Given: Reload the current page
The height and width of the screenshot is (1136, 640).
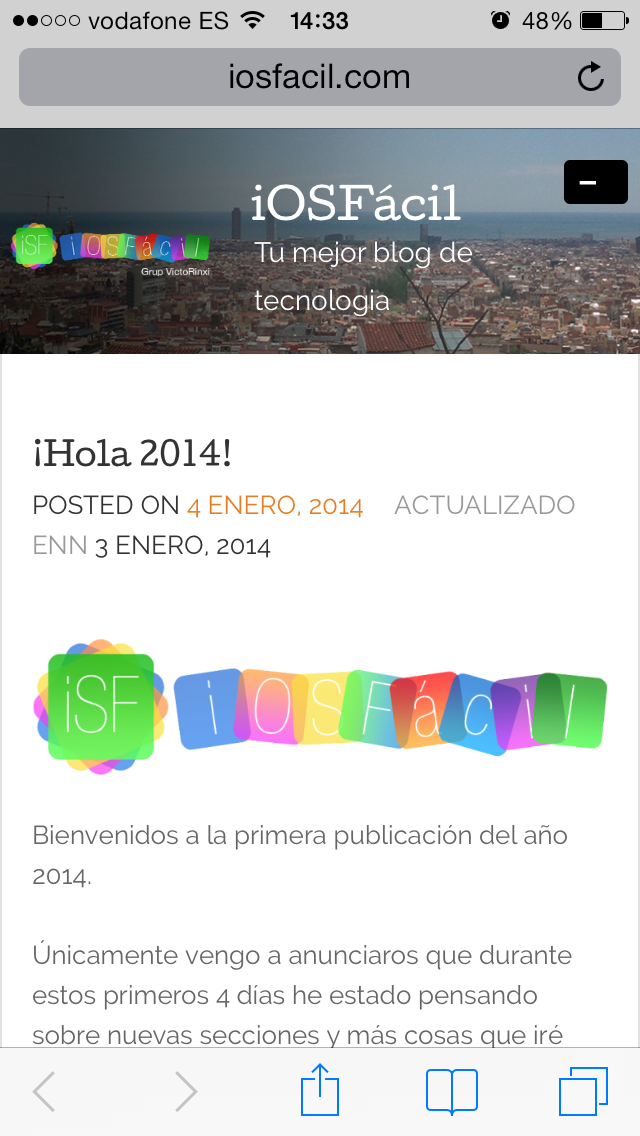Looking at the screenshot, I should [x=591, y=77].
